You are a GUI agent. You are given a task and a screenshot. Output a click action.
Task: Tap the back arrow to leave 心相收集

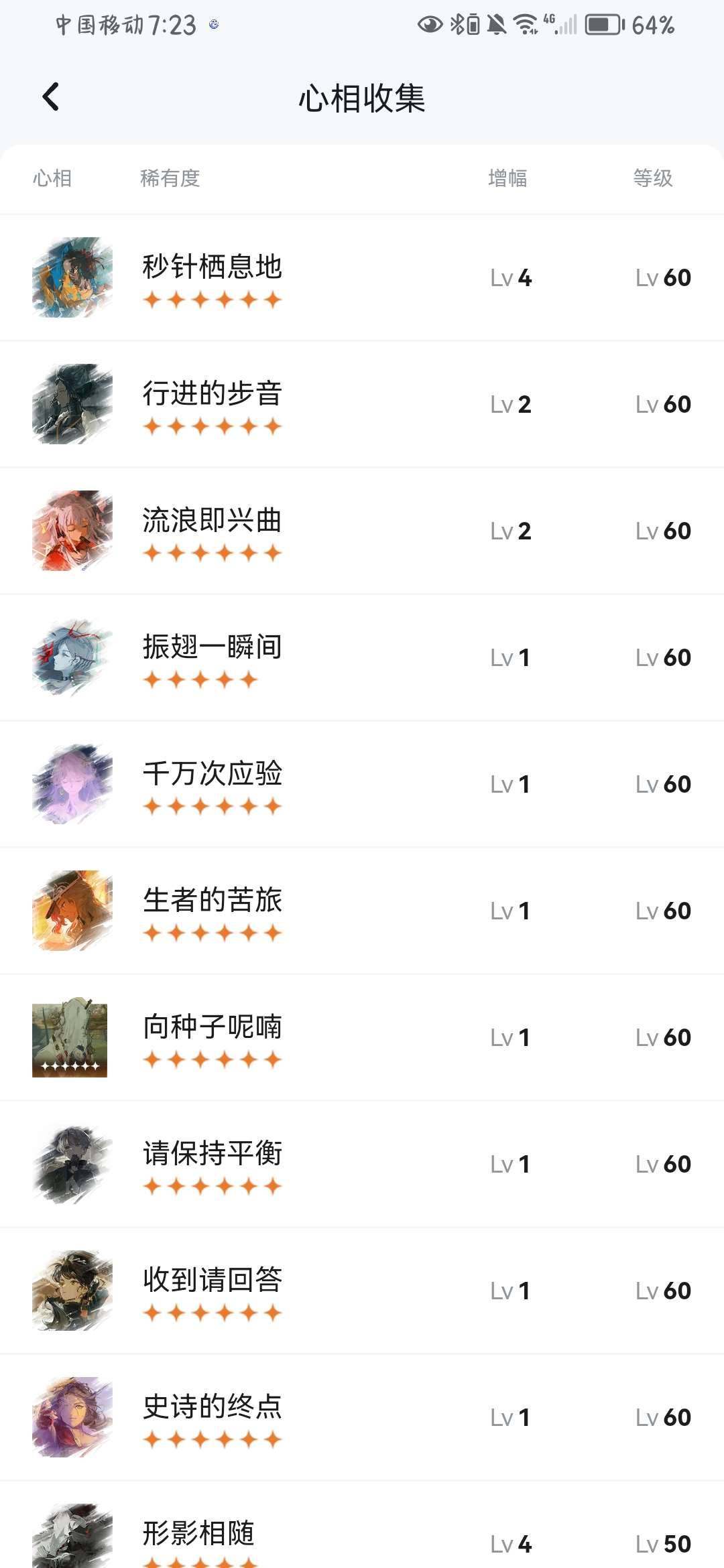coord(50,96)
